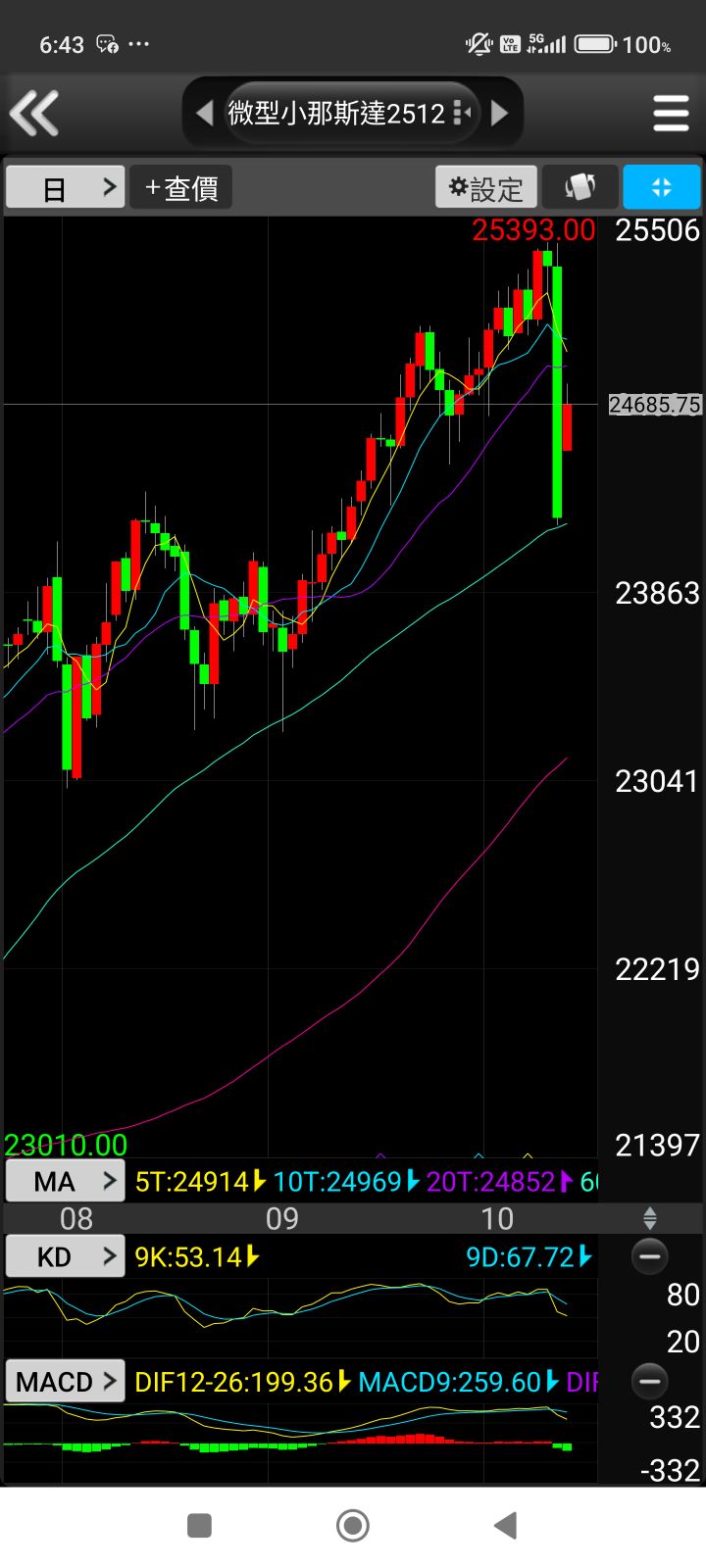The image size is (706, 1568).
Task: Toggle the blue fullscreen chart button
Action: (662, 187)
